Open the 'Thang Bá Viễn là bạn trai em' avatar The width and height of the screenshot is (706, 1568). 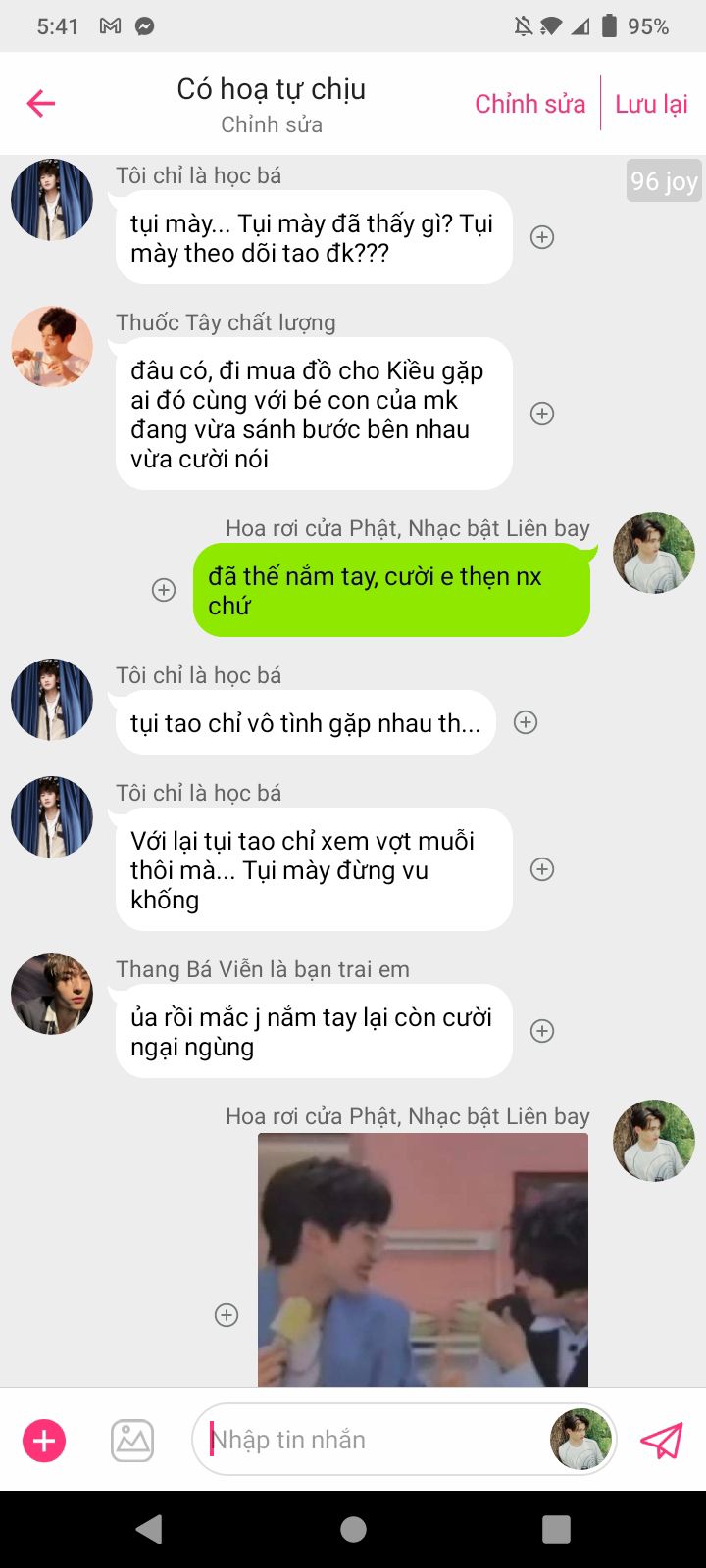point(52,993)
